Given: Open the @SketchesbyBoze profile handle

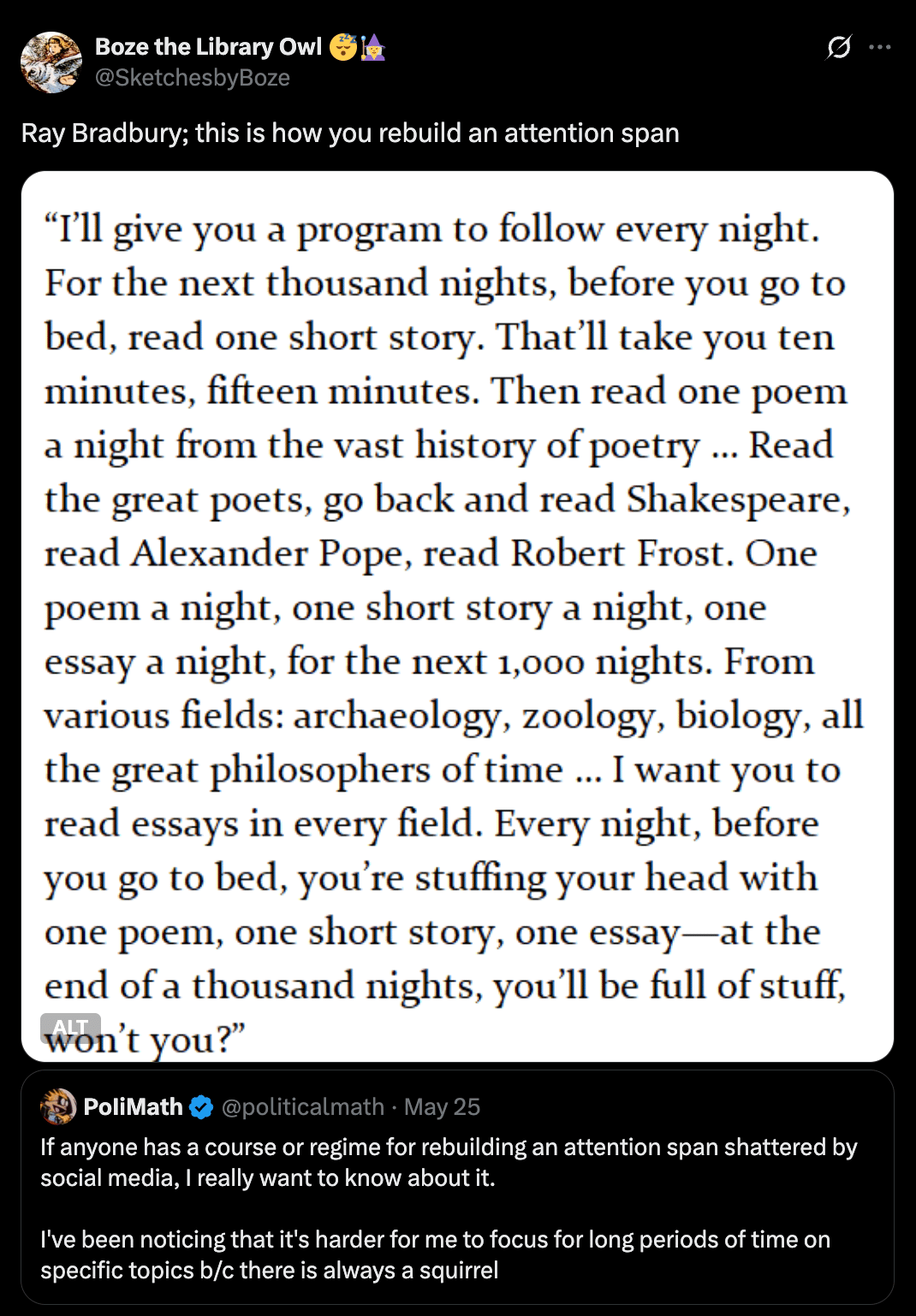Looking at the screenshot, I should (192, 78).
